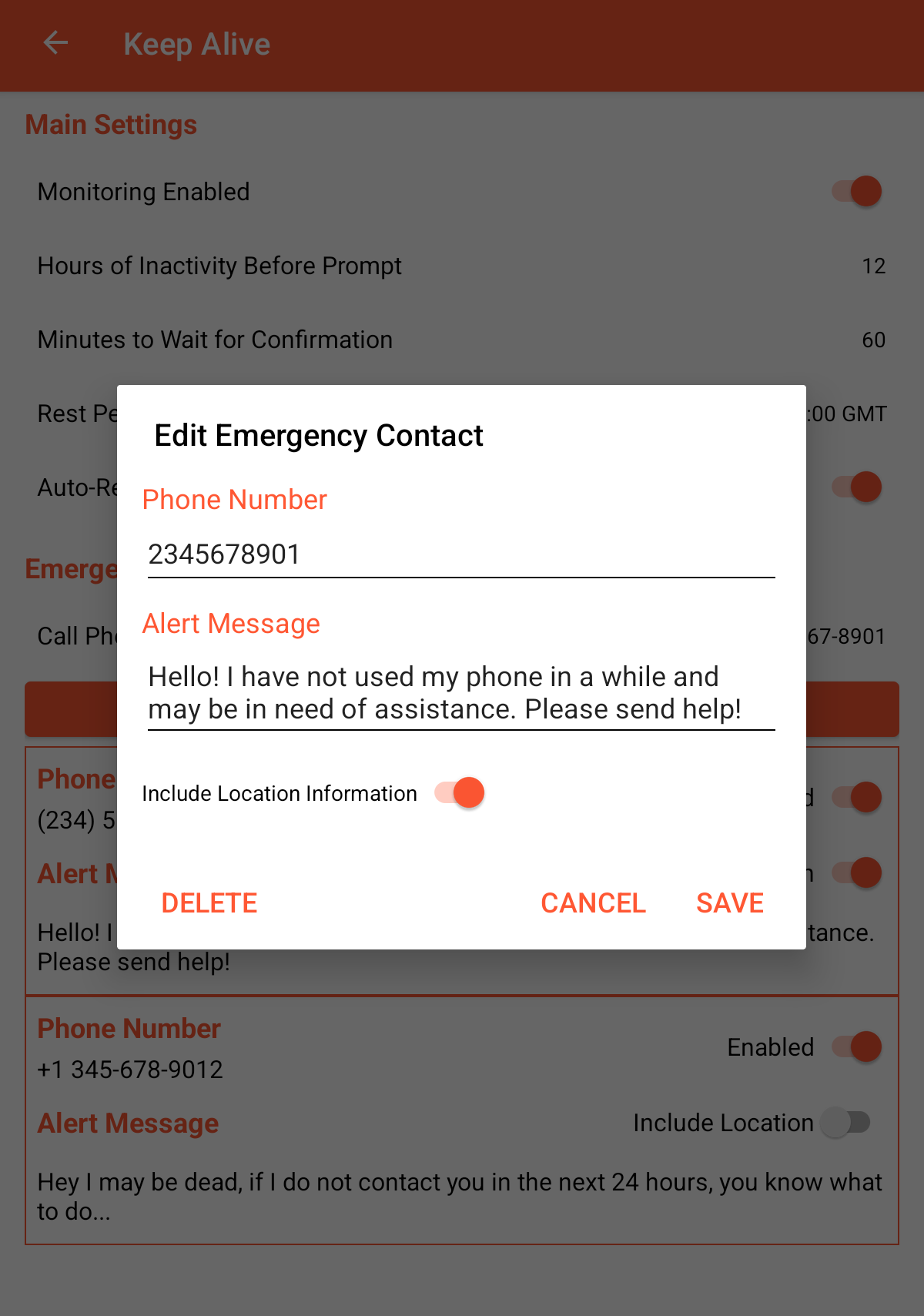
Task: Tap the Phone Number field showing 2345678901
Action: click(x=460, y=554)
